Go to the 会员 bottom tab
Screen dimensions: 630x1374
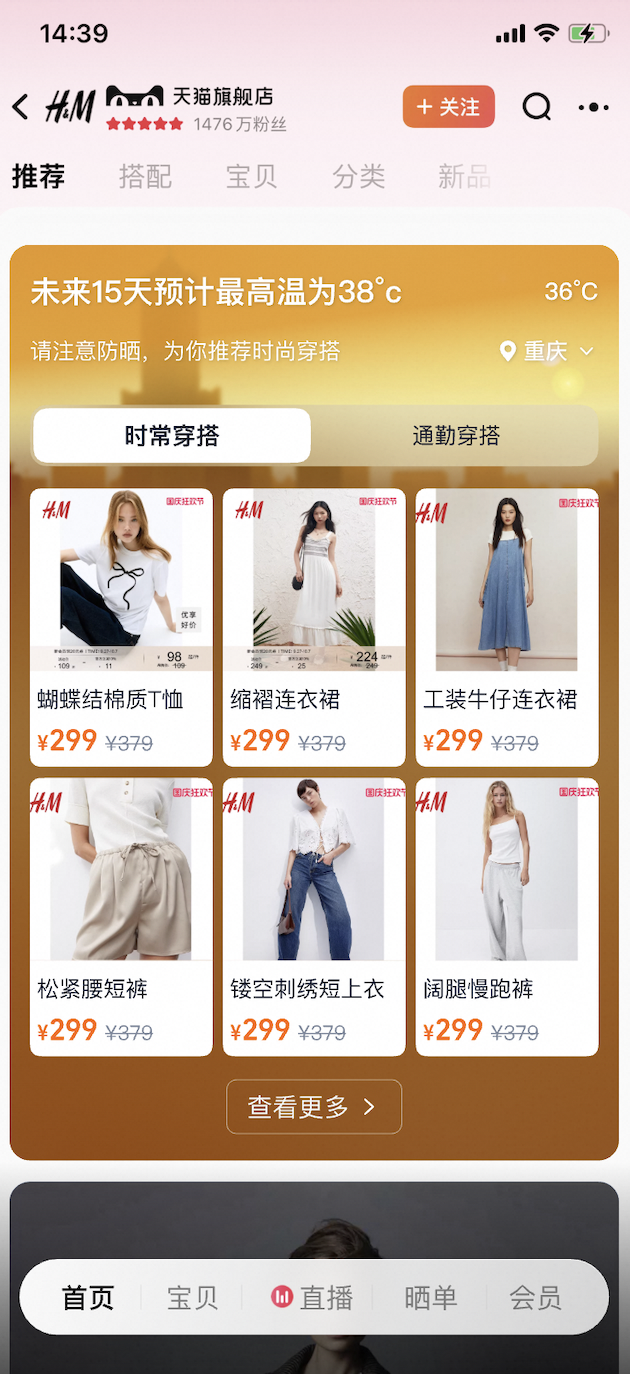535,1298
